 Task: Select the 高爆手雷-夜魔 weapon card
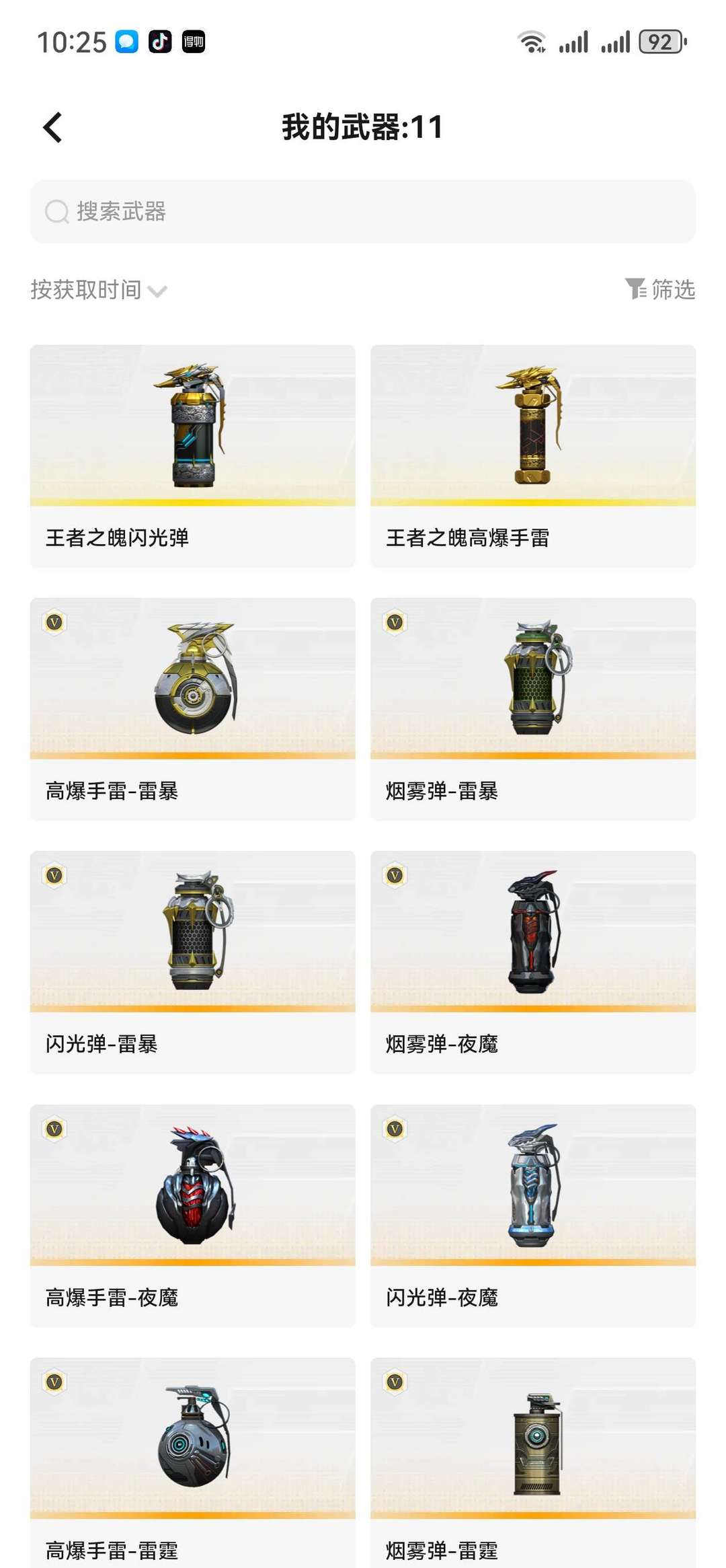[x=192, y=1215]
